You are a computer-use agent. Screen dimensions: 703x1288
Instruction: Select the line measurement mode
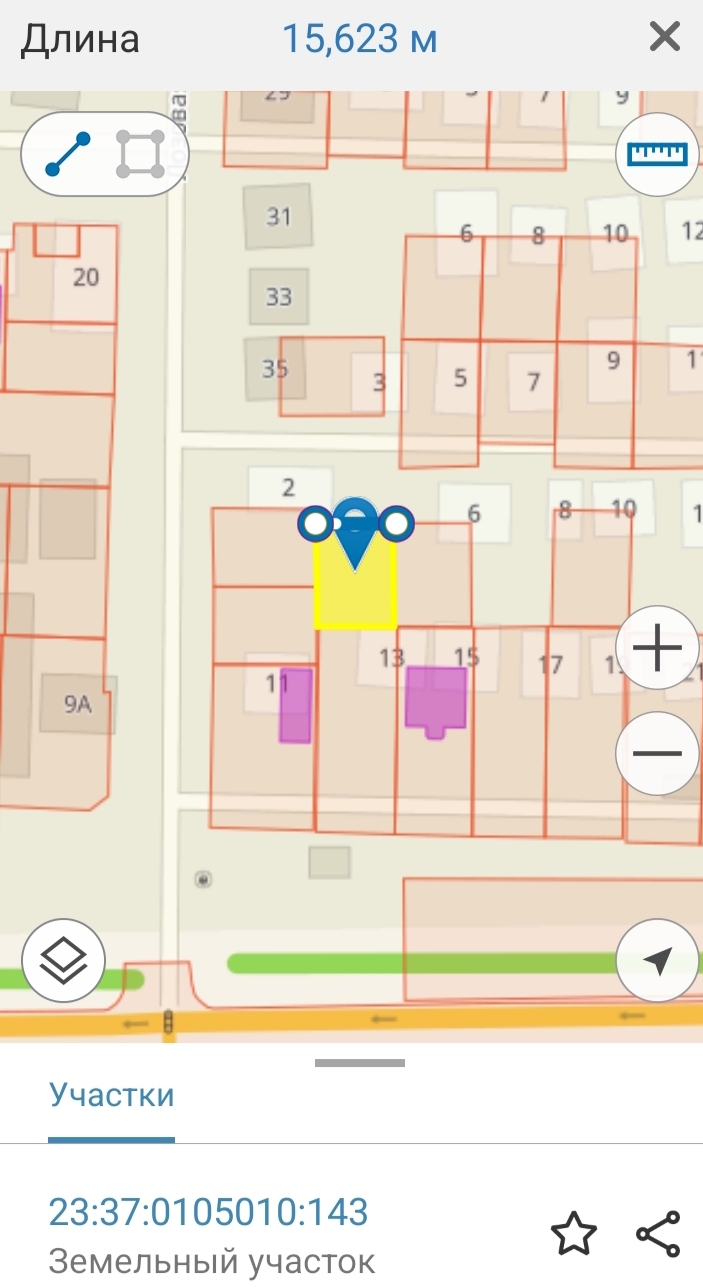(68, 155)
